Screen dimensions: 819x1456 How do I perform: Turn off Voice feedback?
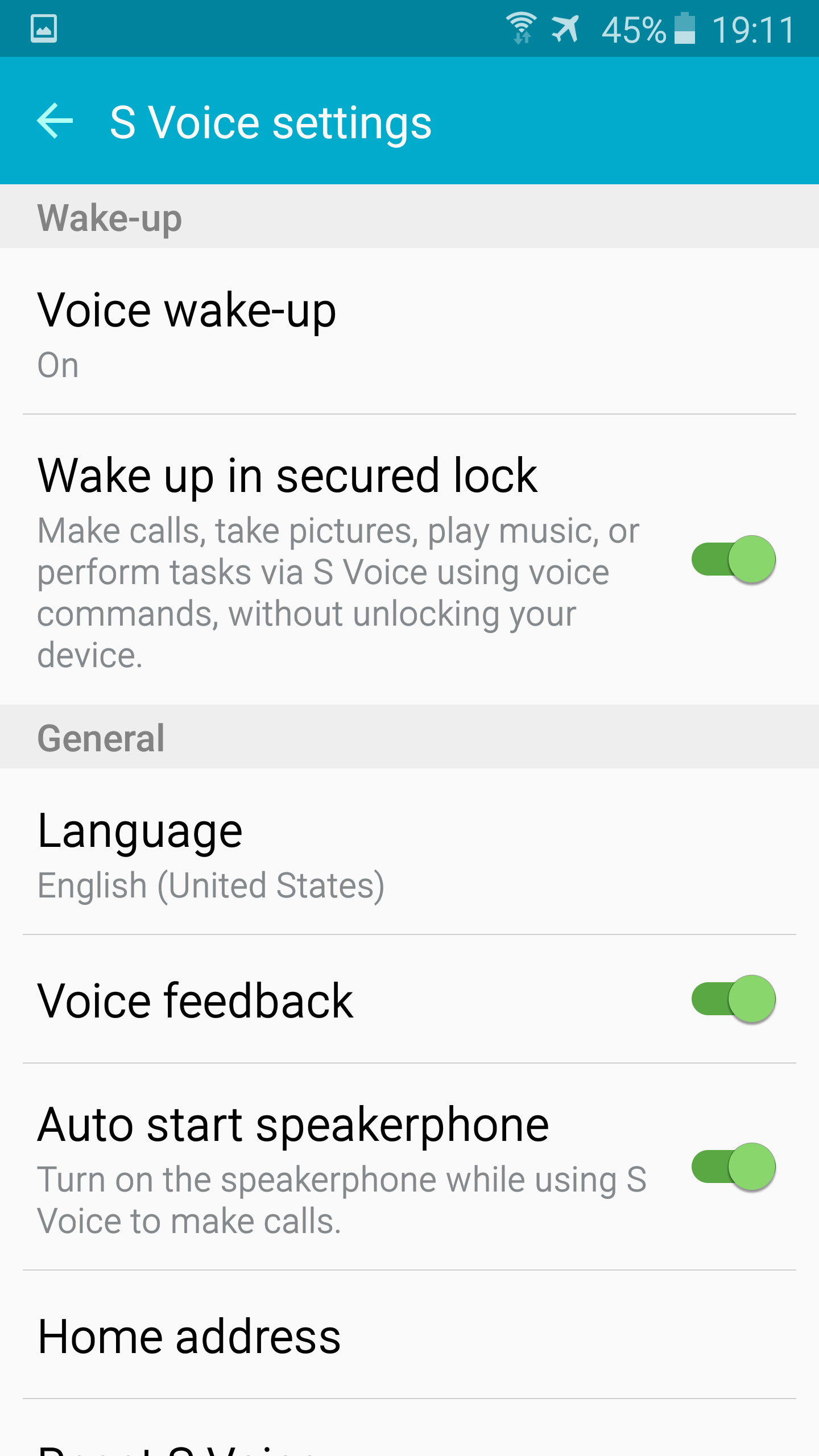(x=733, y=999)
